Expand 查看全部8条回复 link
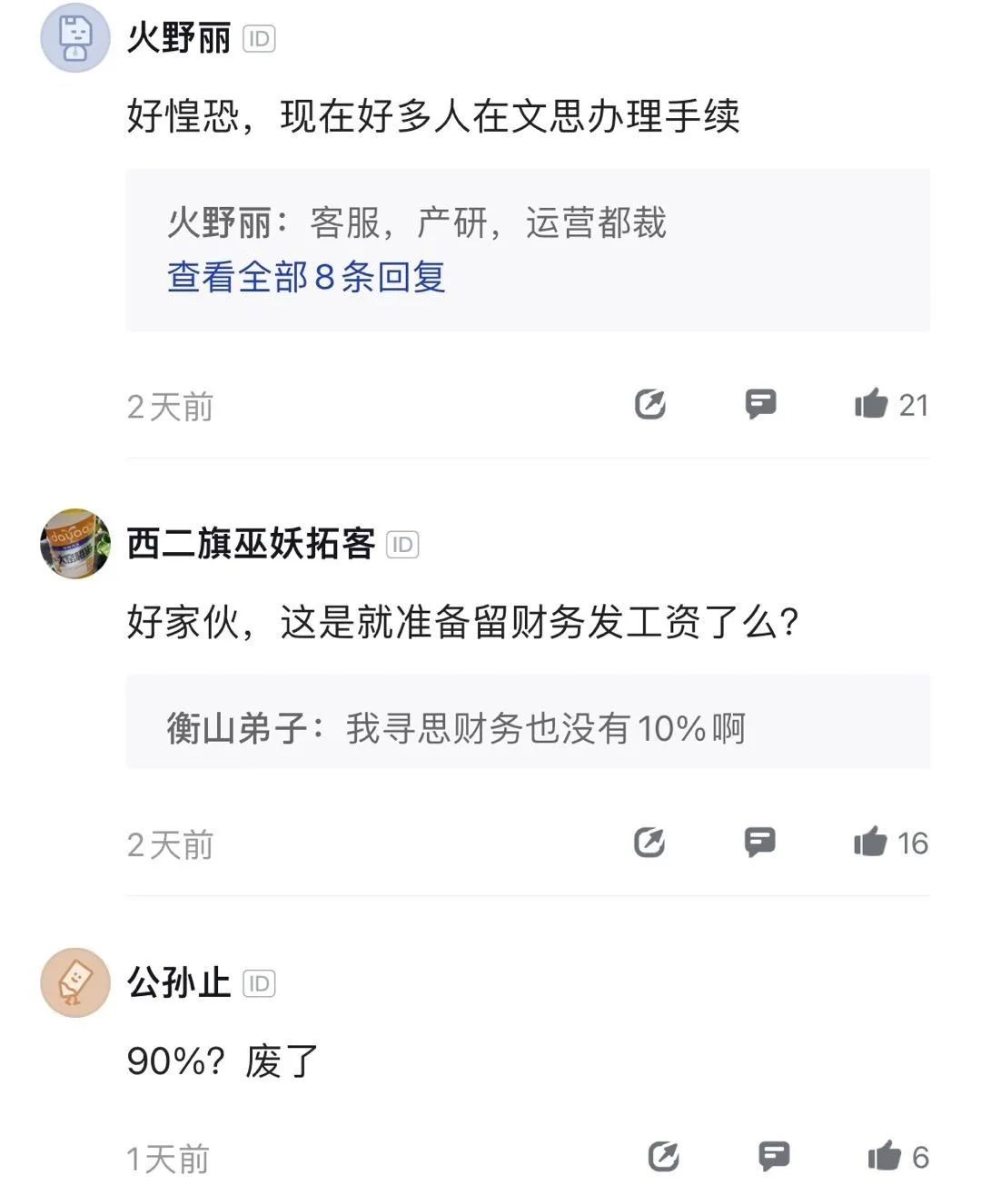Screen dimensions: 981x1204 click(x=306, y=277)
